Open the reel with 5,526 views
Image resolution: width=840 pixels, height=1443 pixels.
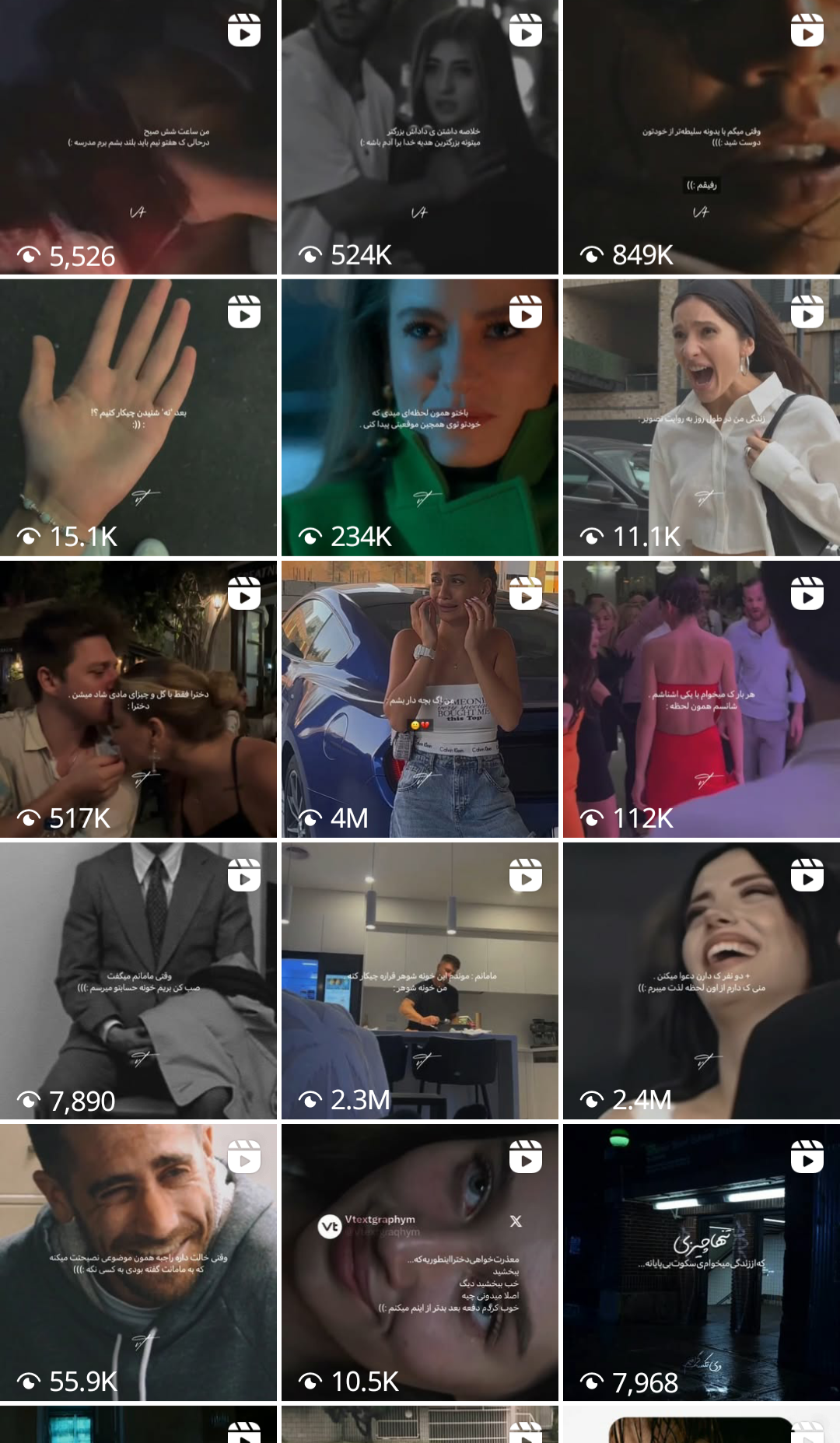[138, 137]
